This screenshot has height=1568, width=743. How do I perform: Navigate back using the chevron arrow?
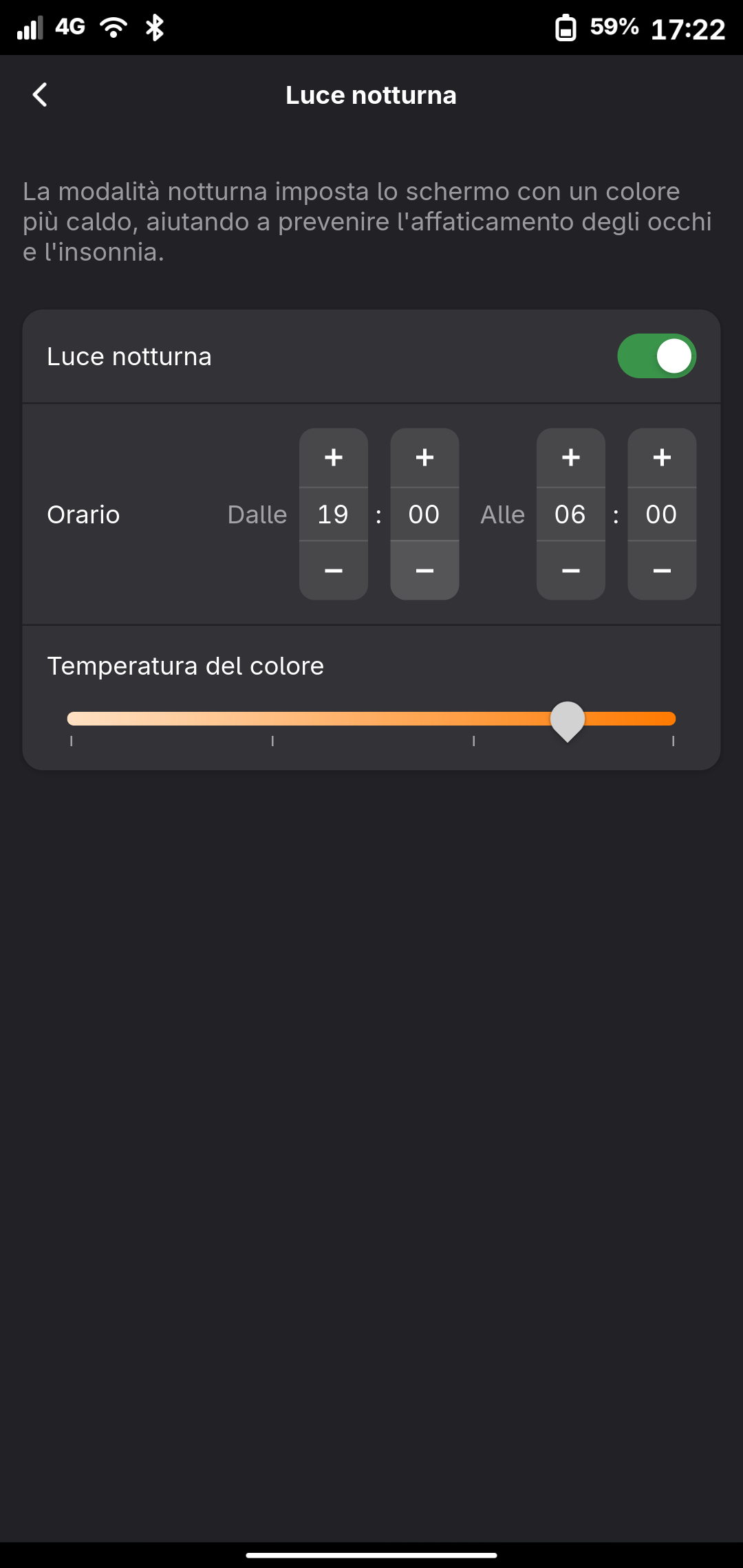[x=39, y=94]
